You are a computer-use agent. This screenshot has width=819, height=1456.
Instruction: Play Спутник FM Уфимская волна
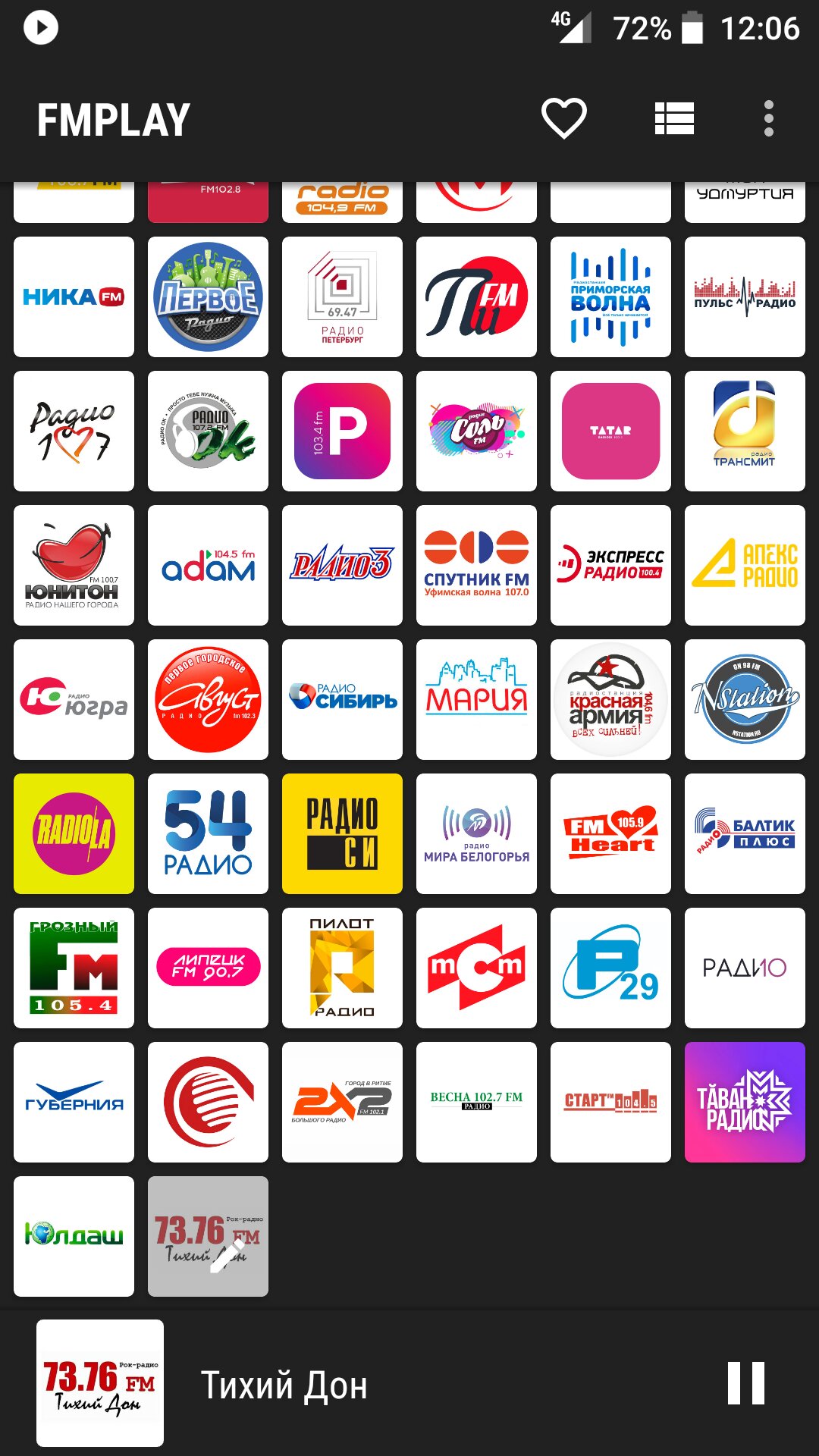(x=476, y=565)
